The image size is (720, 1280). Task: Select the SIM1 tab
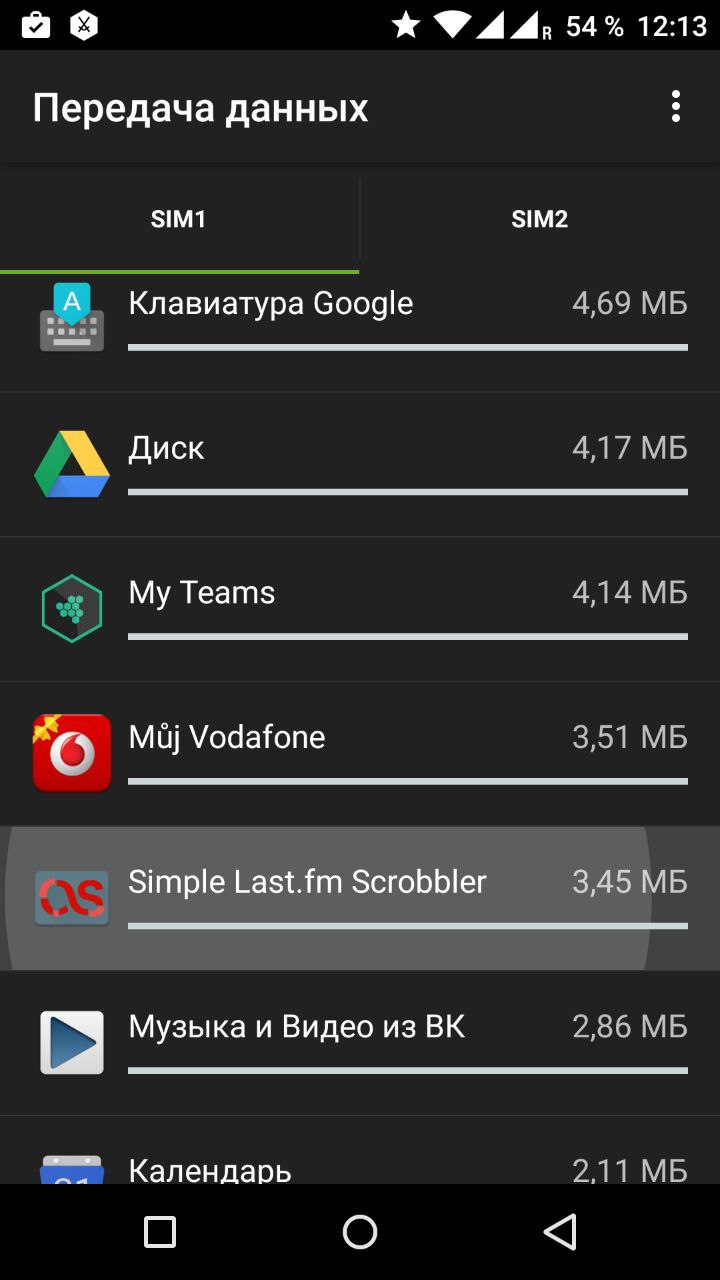point(179,220)
